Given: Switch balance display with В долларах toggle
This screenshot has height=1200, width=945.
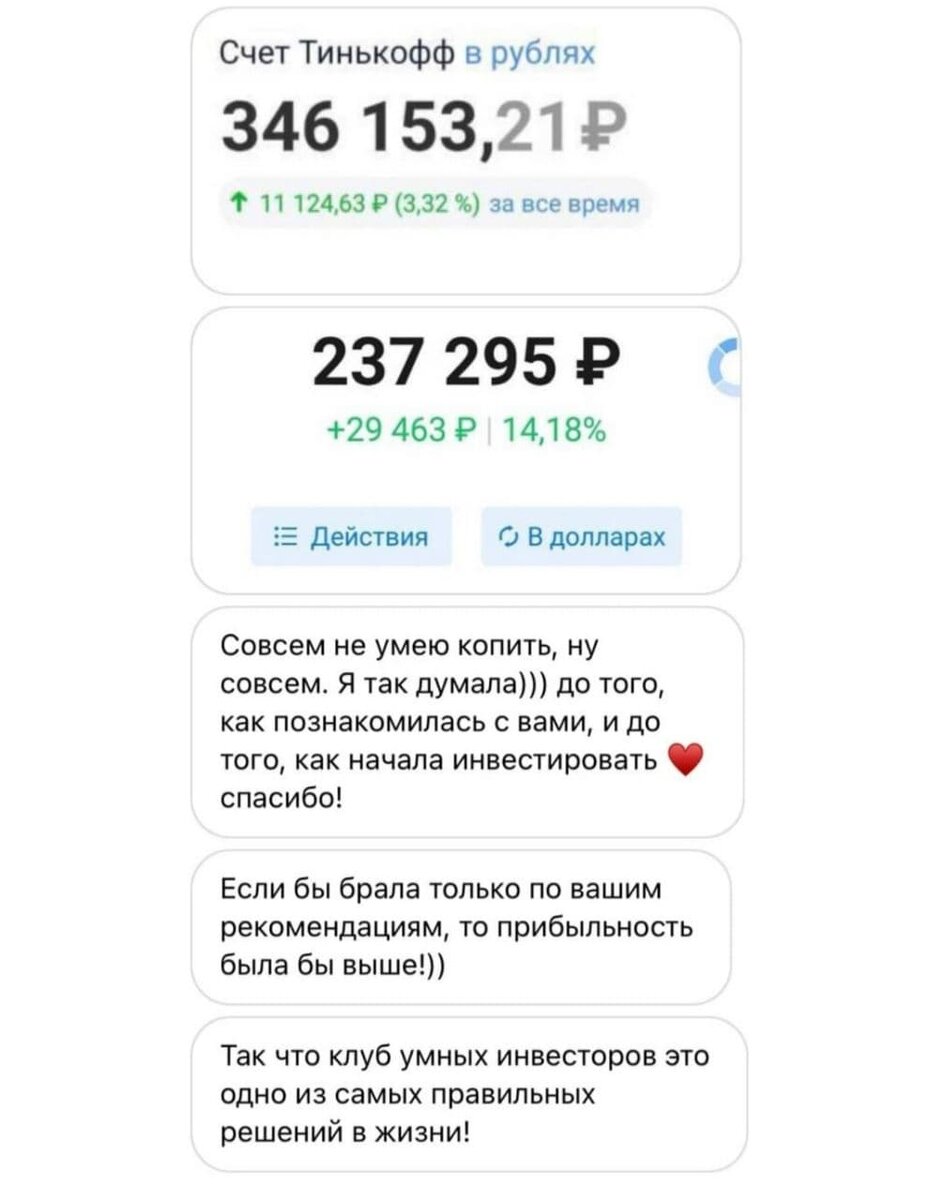Looking at the screenshot, I should point(581,537).
